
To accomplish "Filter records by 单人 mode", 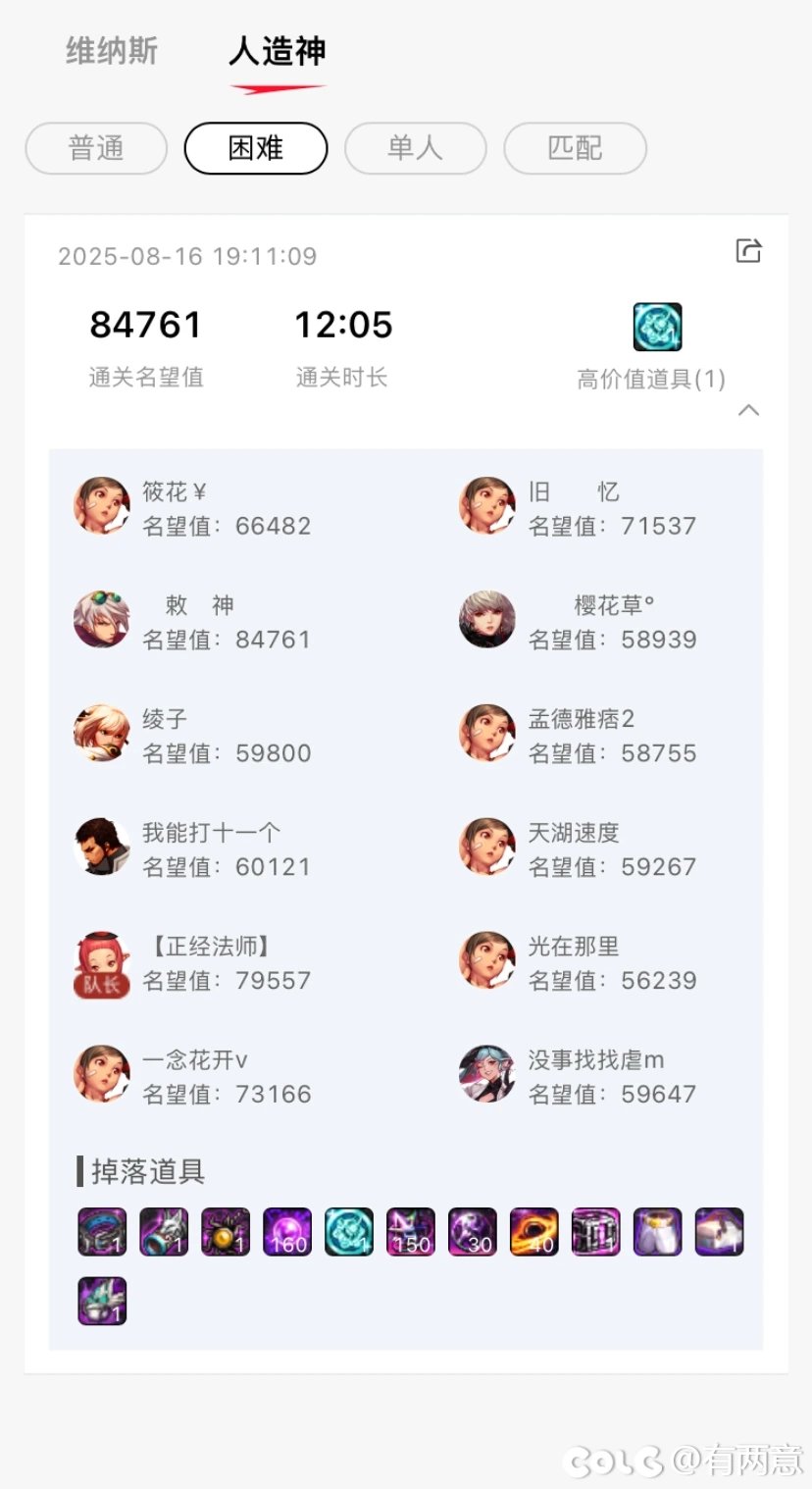I will click(x=415, y=148).
